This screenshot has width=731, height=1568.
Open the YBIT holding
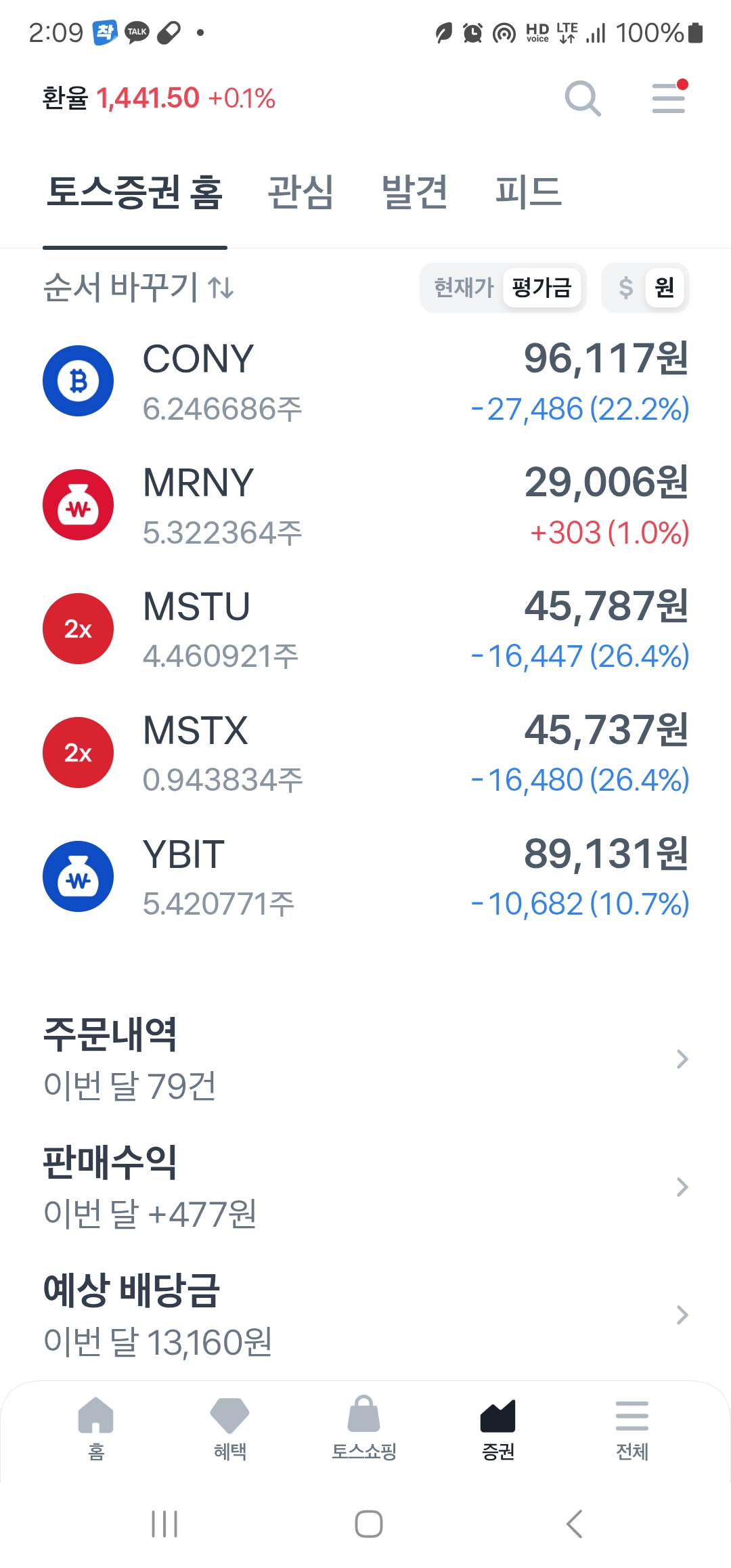[365, 877]
